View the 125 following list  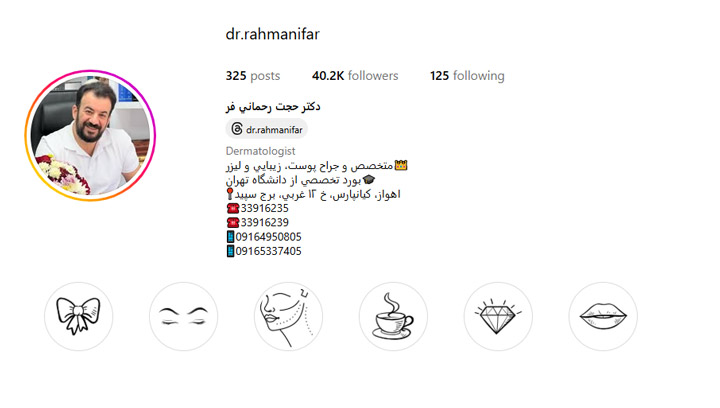point(467,76)
